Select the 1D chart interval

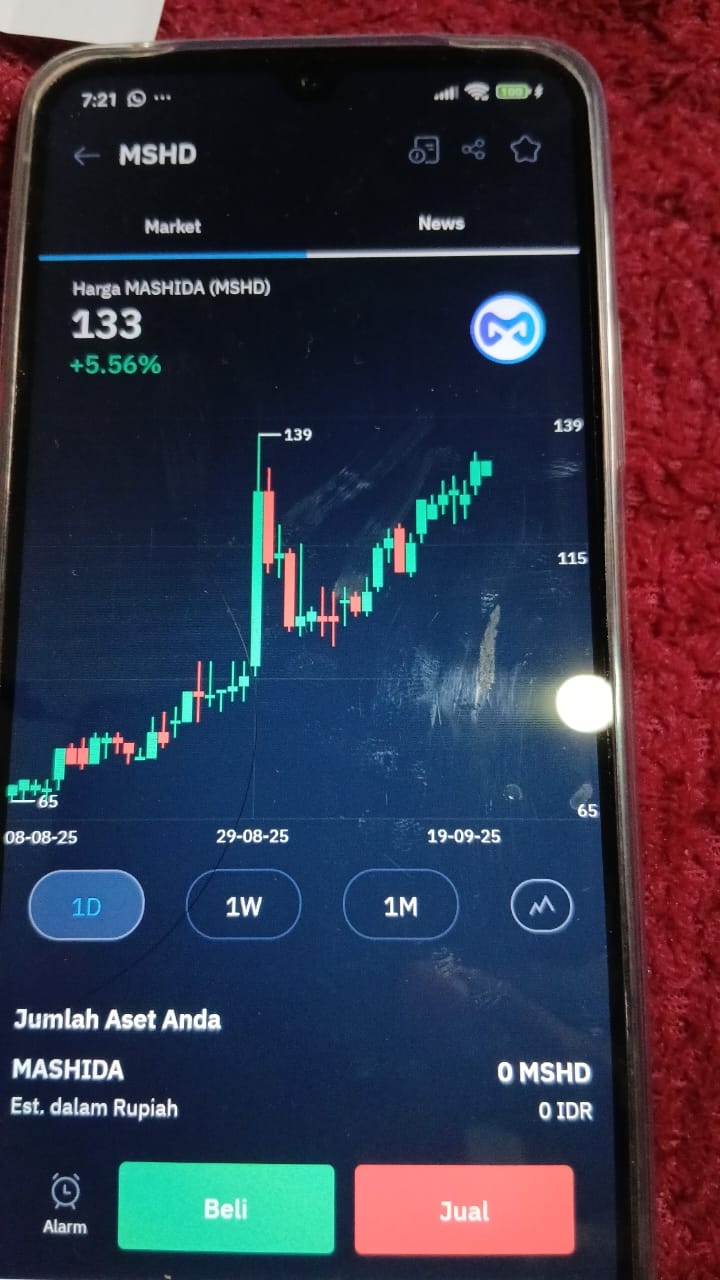(x=87, y=906)
